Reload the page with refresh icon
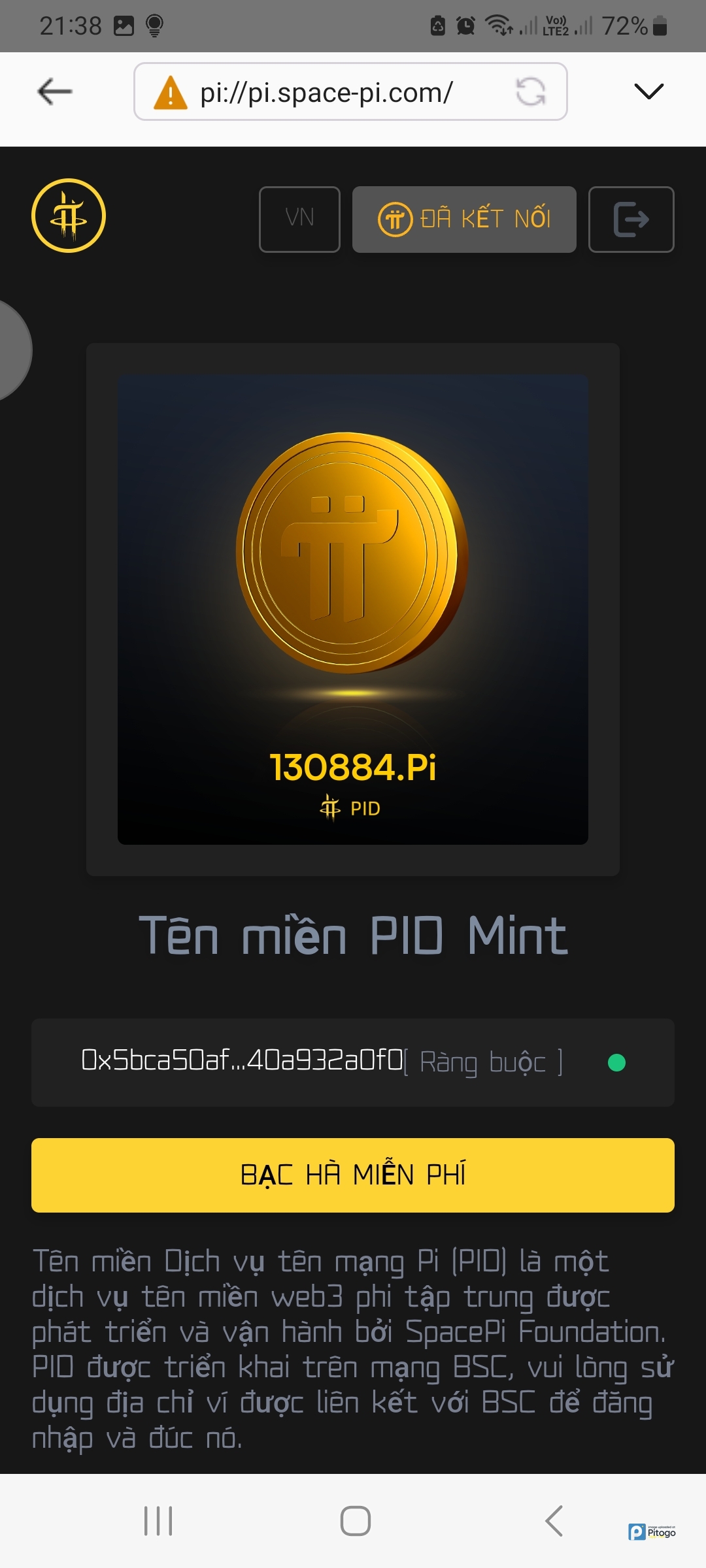Screen dimensions: 706x1568 click(x=530, y=91)
